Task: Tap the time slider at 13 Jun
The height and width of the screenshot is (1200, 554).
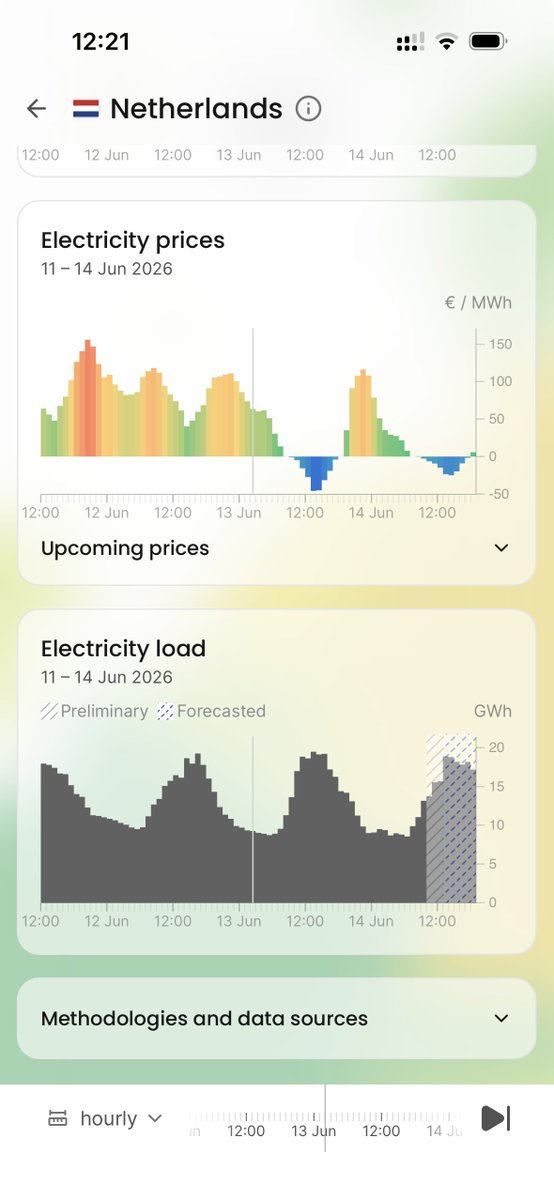Action: point(313,1131)
